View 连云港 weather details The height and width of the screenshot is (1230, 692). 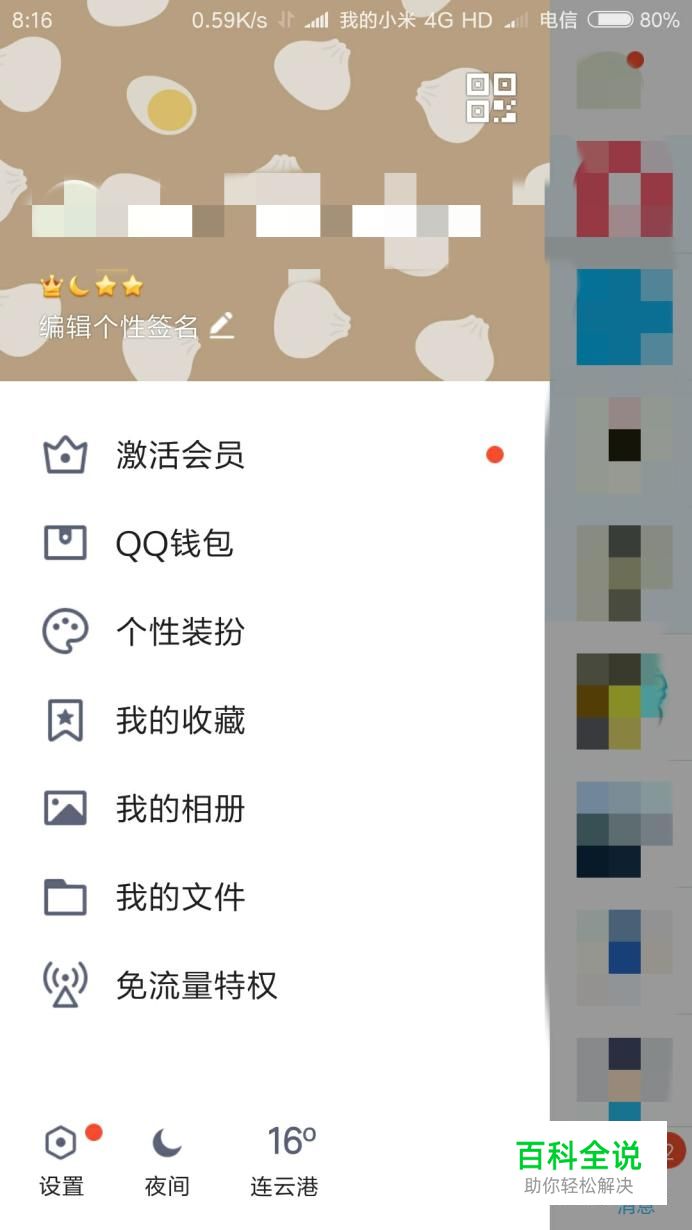pyautogui.click(x=285, y=1160)
